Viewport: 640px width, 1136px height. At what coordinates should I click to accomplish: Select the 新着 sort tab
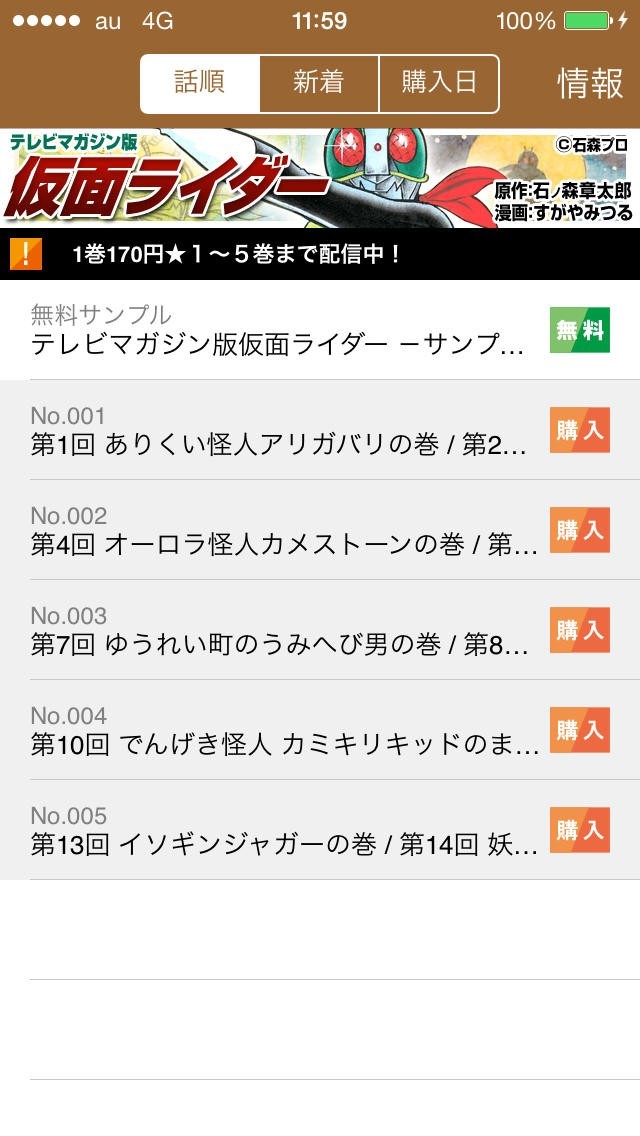point(319,84)
